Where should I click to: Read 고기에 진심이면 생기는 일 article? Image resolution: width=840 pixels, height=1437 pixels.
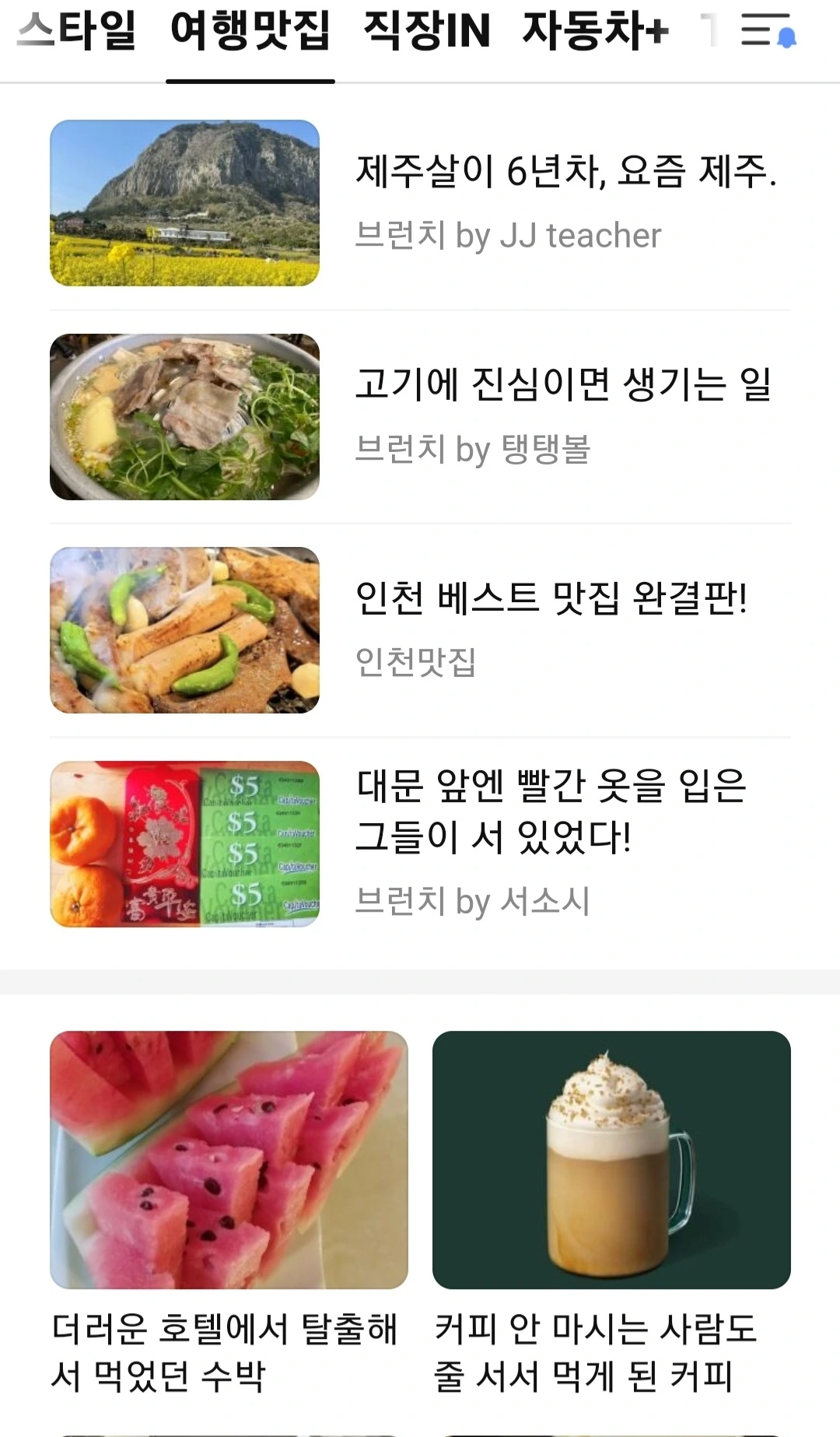coord(563,384)
